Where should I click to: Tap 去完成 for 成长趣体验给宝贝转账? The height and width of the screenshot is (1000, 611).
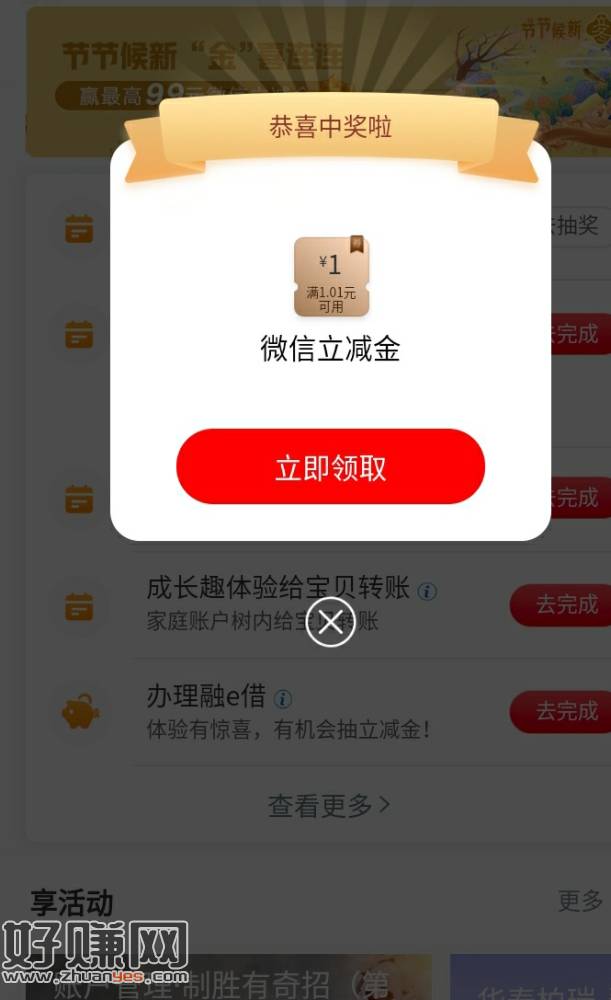565,604
